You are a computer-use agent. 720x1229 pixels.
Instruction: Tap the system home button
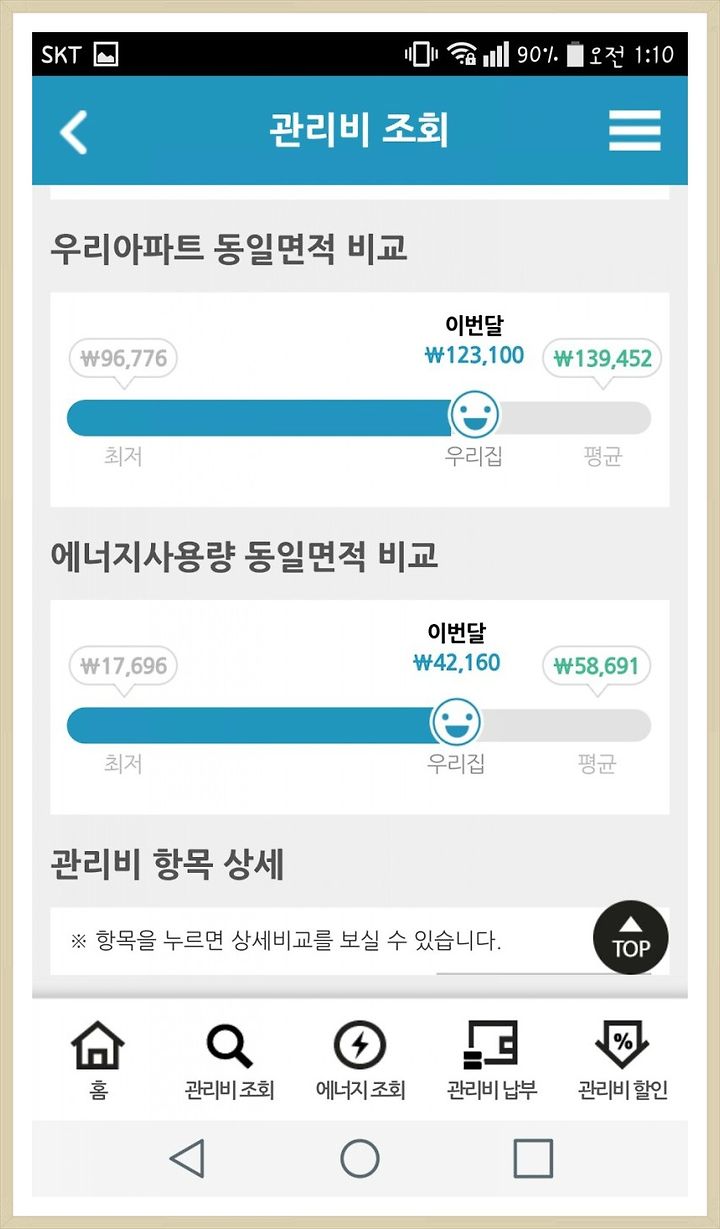(x=360, y=1159)
